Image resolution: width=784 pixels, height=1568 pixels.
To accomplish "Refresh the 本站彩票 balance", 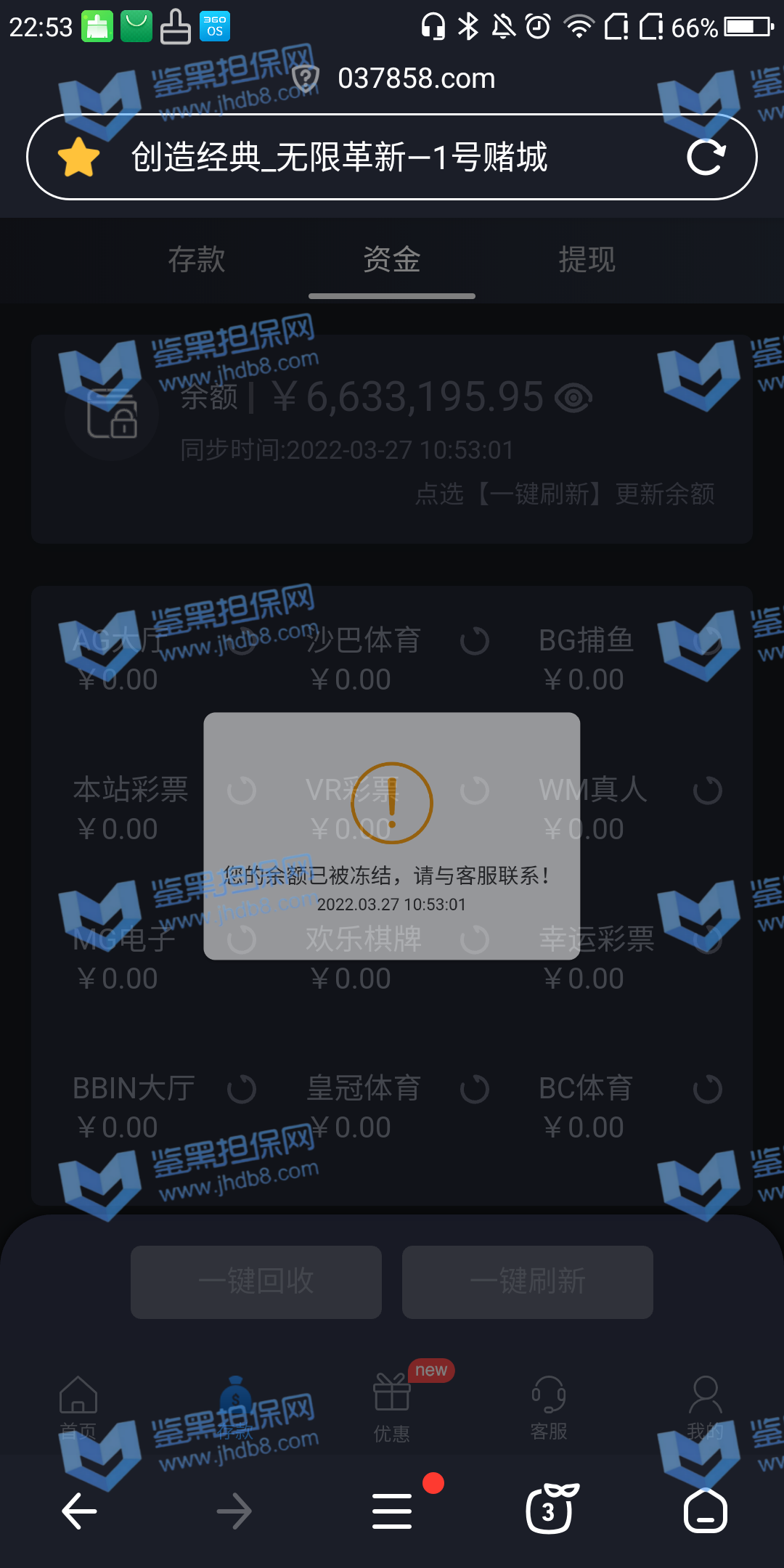I will click(x=242, y=791).
